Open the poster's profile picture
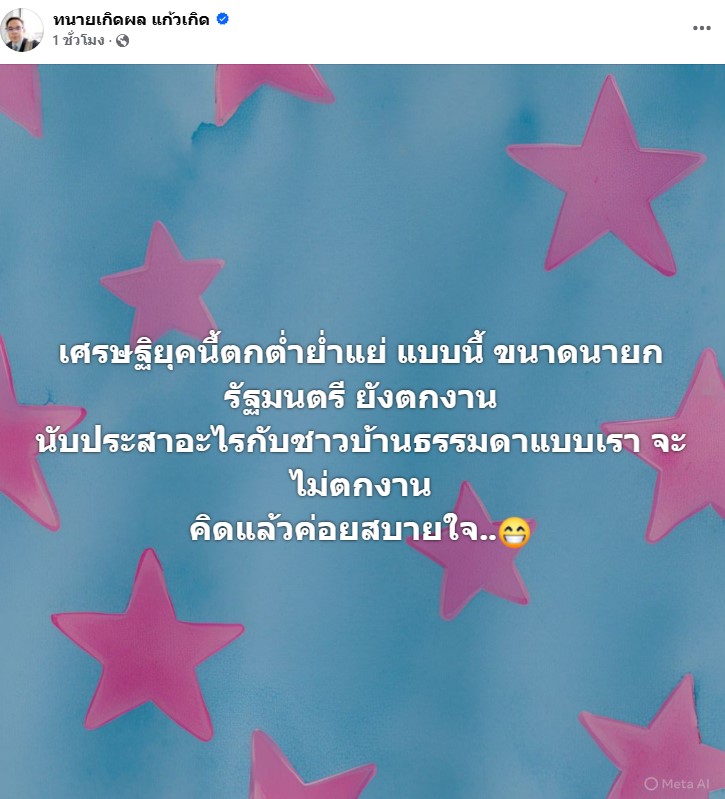Screen dimensions: 725x799 [x=23, y=30]
